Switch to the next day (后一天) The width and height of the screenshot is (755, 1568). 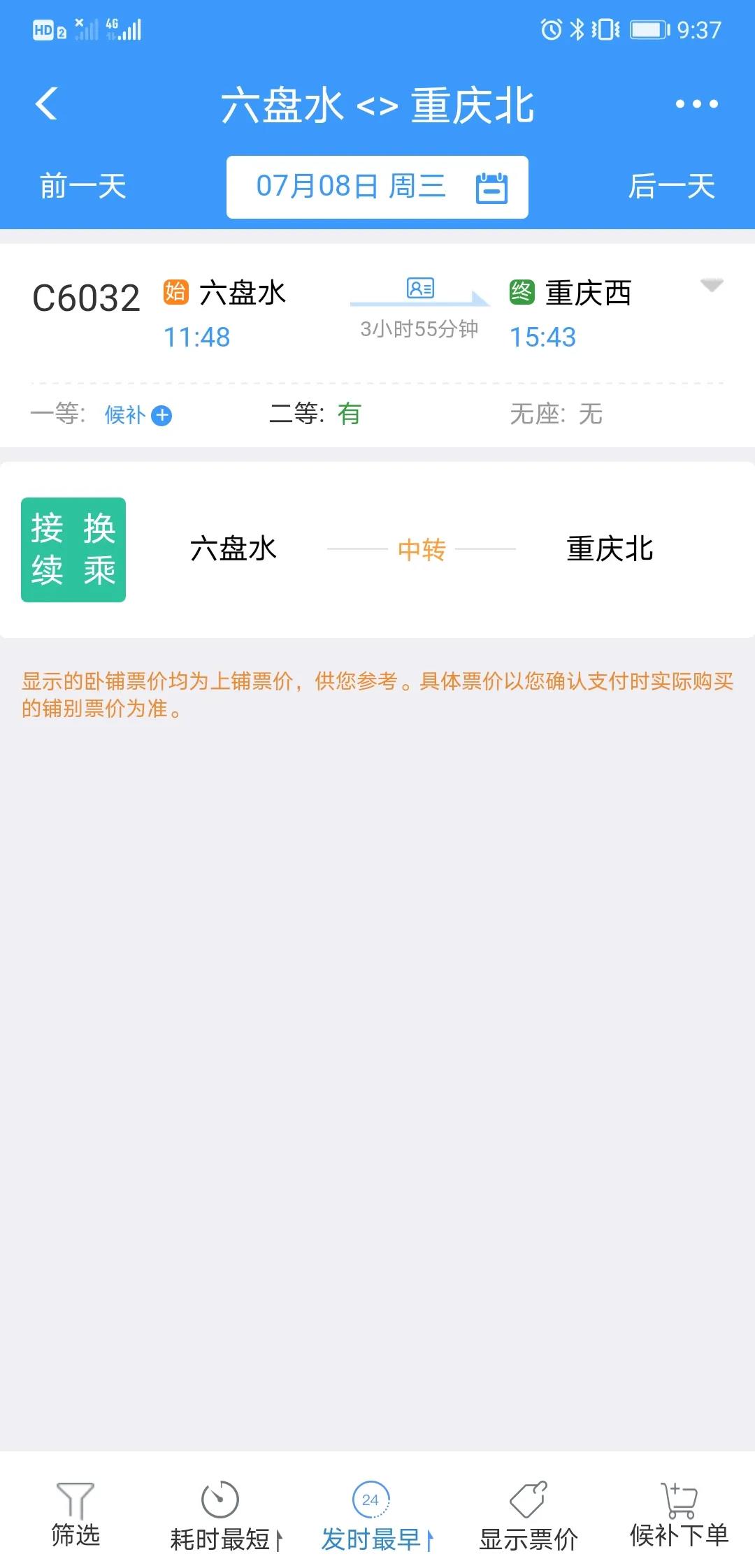tap(671, 187)
